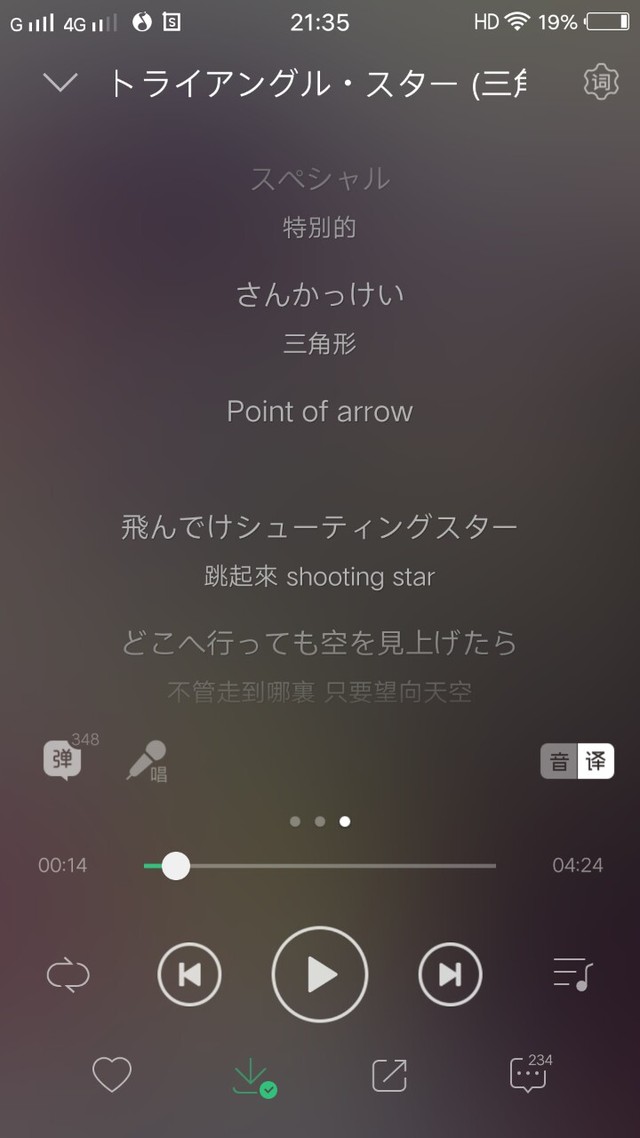Switch lyrics to the 音 romanization option
This screenshot has height=1138, width=640.
(559, 761)
